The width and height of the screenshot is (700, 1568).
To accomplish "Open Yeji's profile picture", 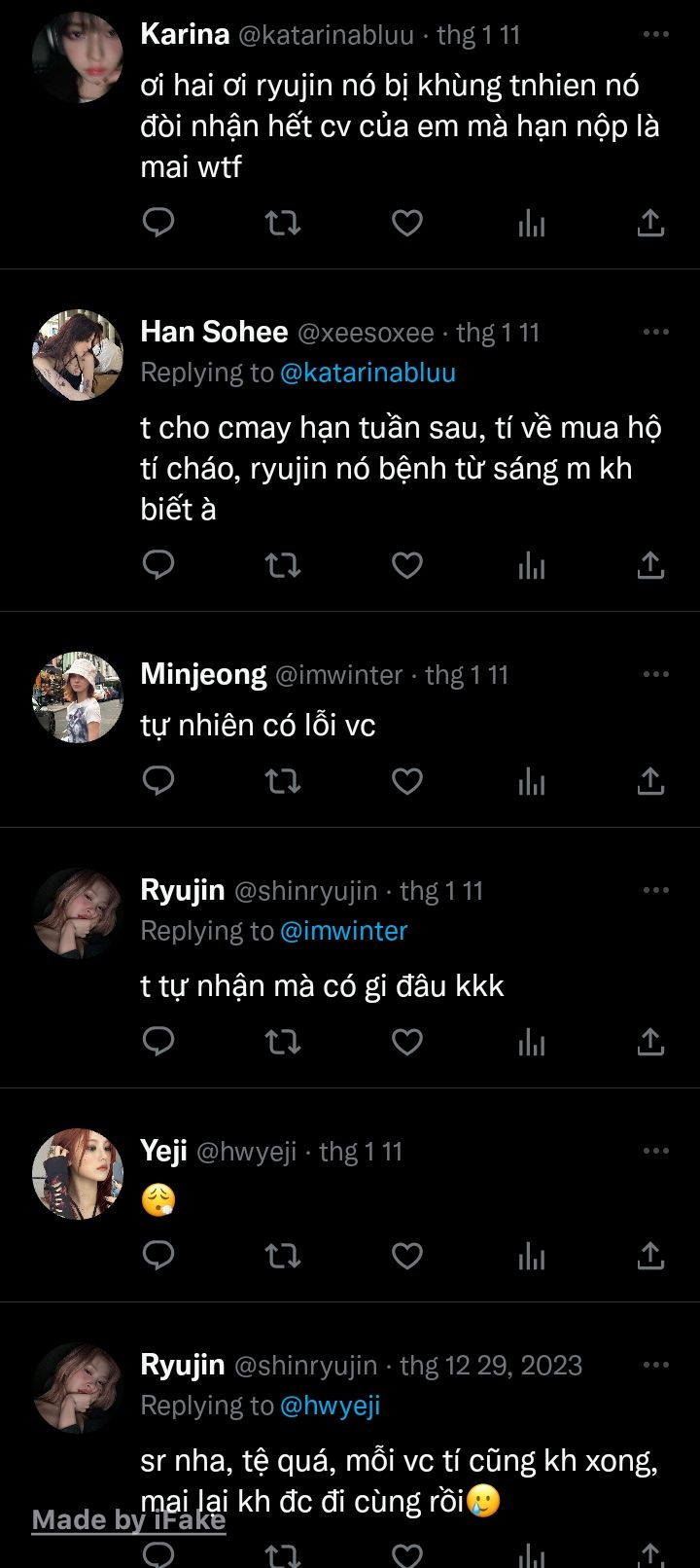I will tap(78, 1174).
